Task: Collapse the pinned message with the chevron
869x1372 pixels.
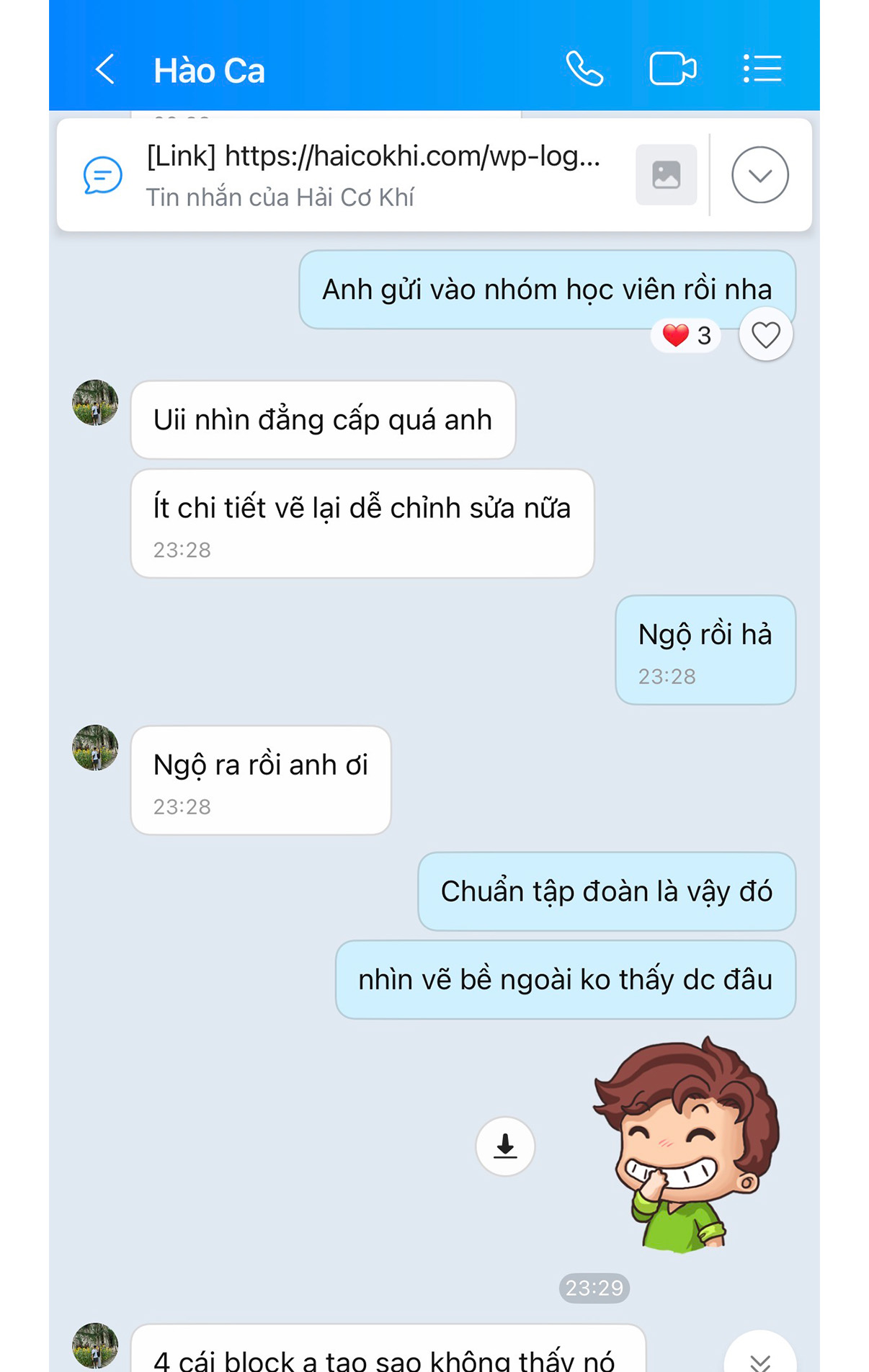Action: pyautogui.click(x=759, y=175)
